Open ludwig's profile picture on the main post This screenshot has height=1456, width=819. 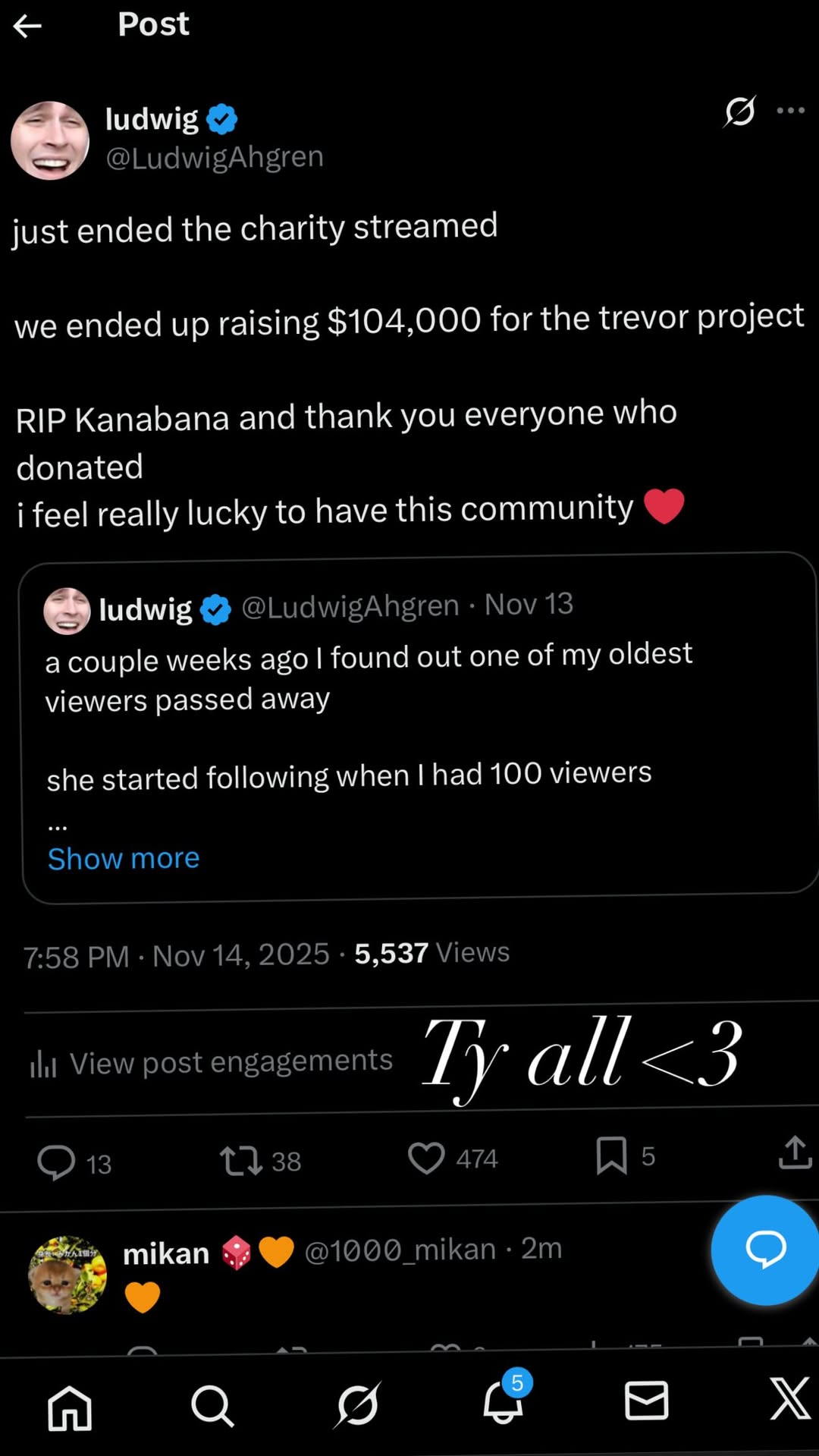coord(50,141)
